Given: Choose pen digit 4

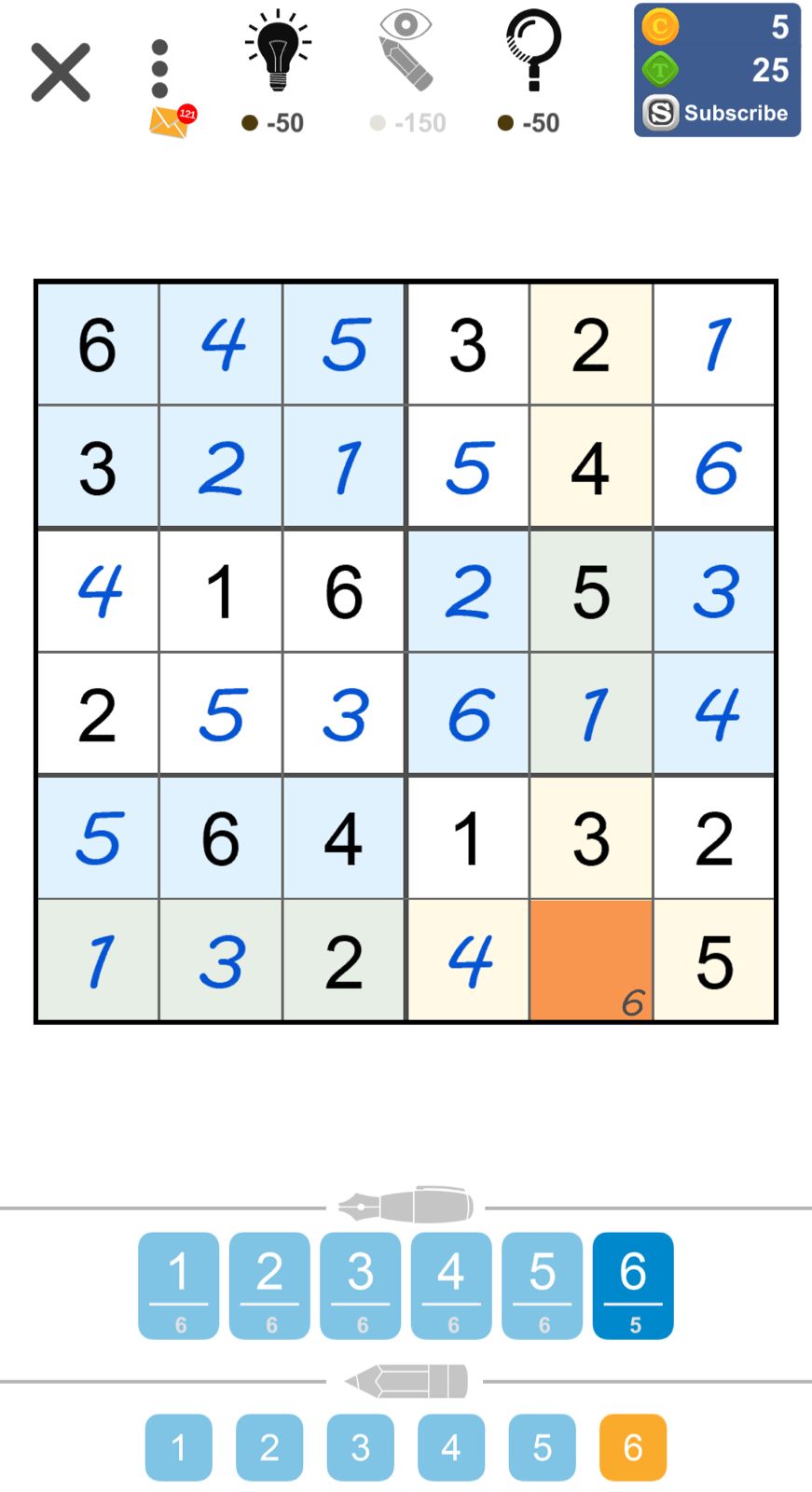Looking at the screenshot, I should point(451,1285).
